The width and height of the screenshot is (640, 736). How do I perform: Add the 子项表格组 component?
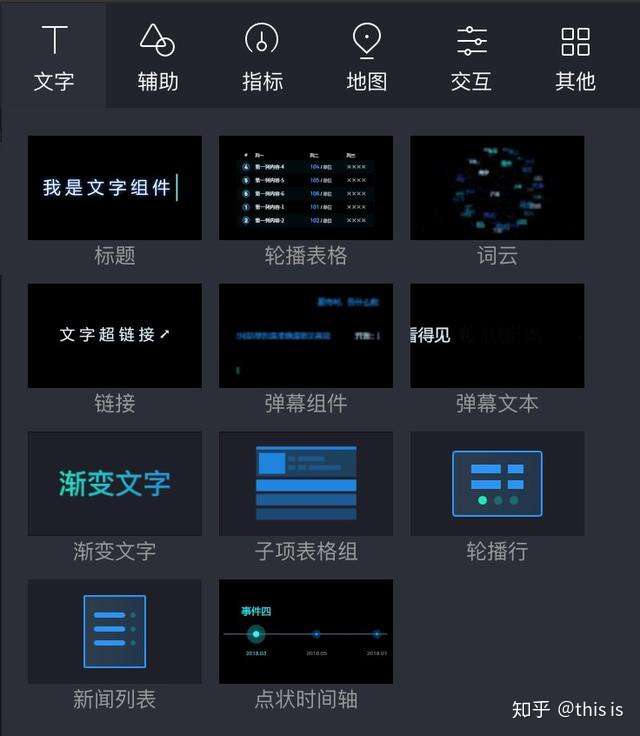coord(306,484)
